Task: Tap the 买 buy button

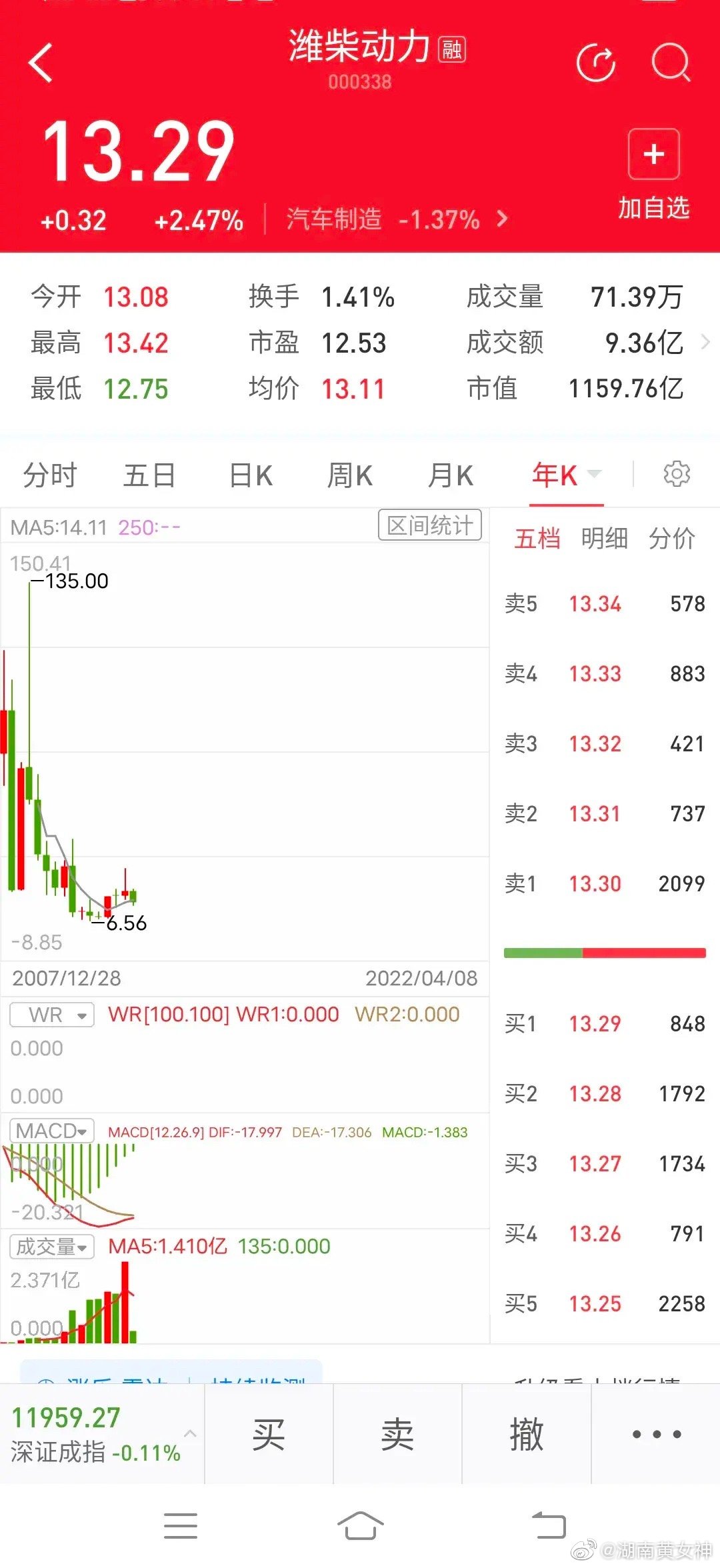Action: click(x=269, y=1434)
